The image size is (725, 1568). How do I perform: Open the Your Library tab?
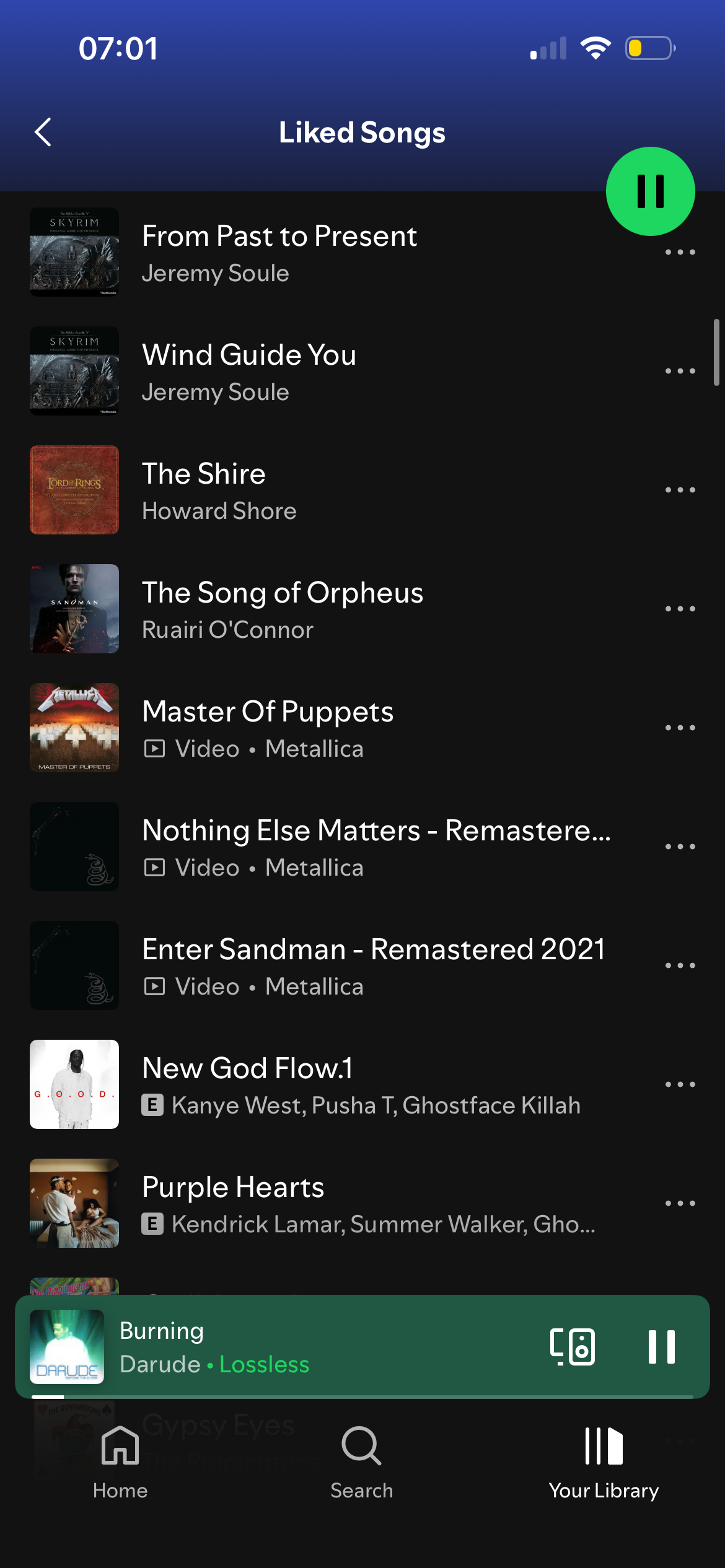pyautogui.click(x=604, y=1462)
